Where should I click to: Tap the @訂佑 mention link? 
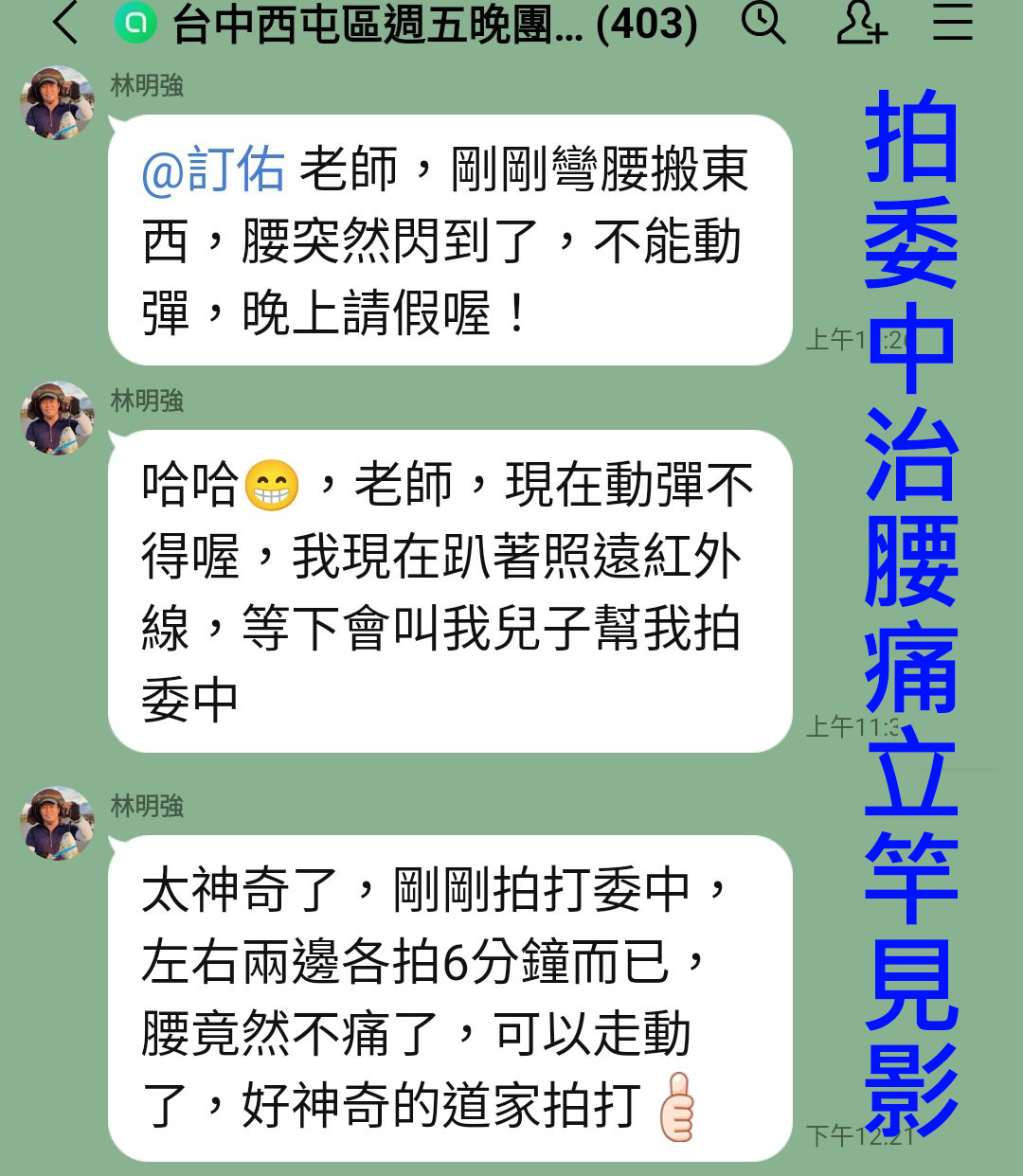coord(213,170)
